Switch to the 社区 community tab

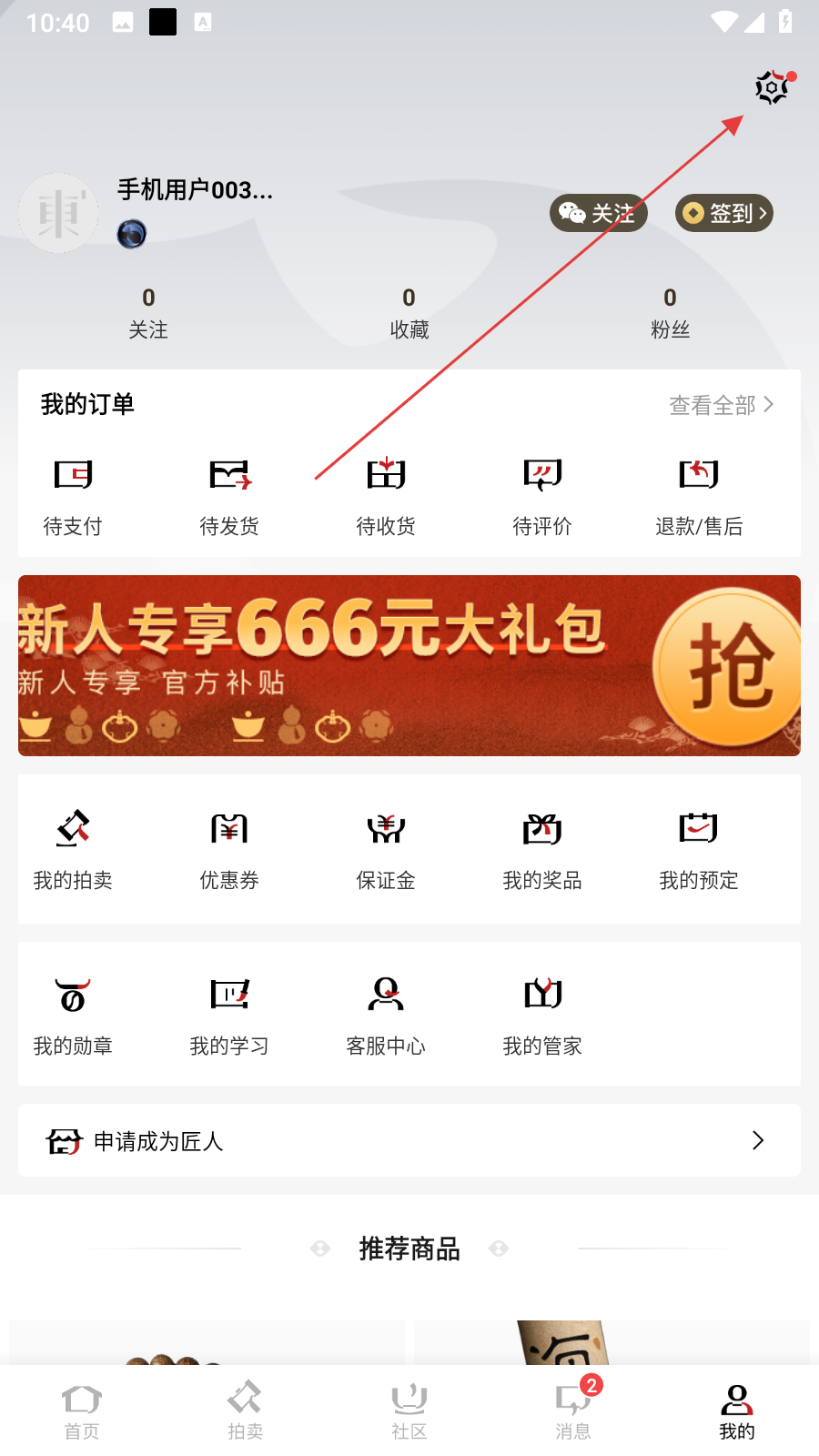(x=409, y=1410)
